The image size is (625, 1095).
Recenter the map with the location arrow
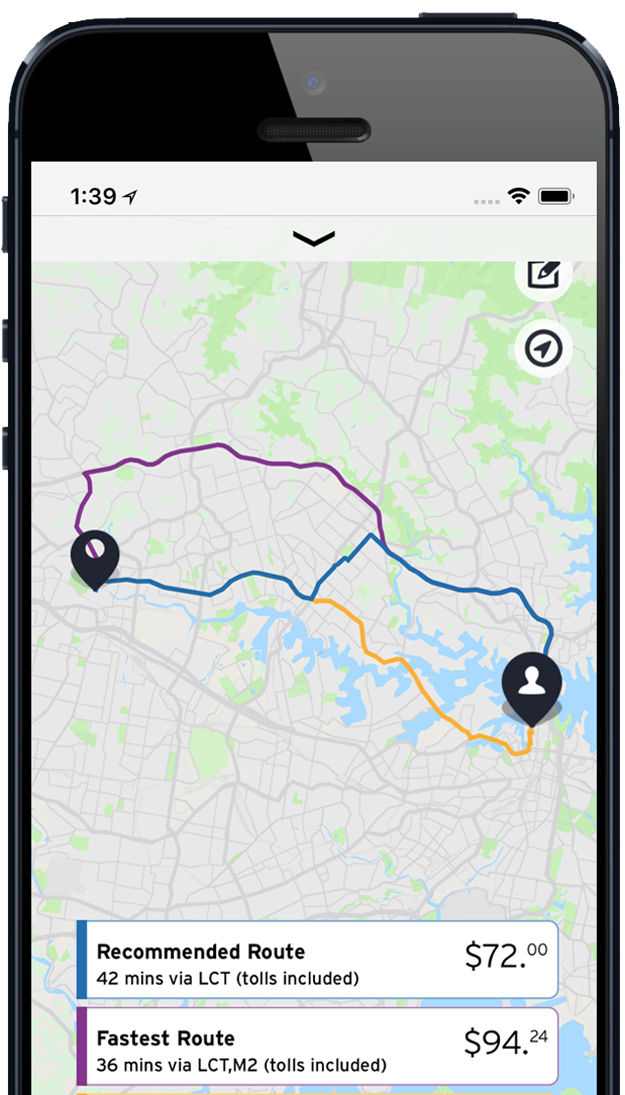[x=544, y=348]
